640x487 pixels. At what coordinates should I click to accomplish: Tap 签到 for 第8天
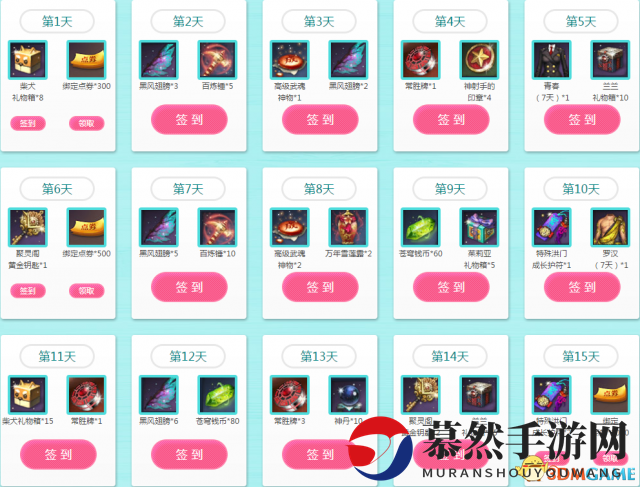coord(320,287)
